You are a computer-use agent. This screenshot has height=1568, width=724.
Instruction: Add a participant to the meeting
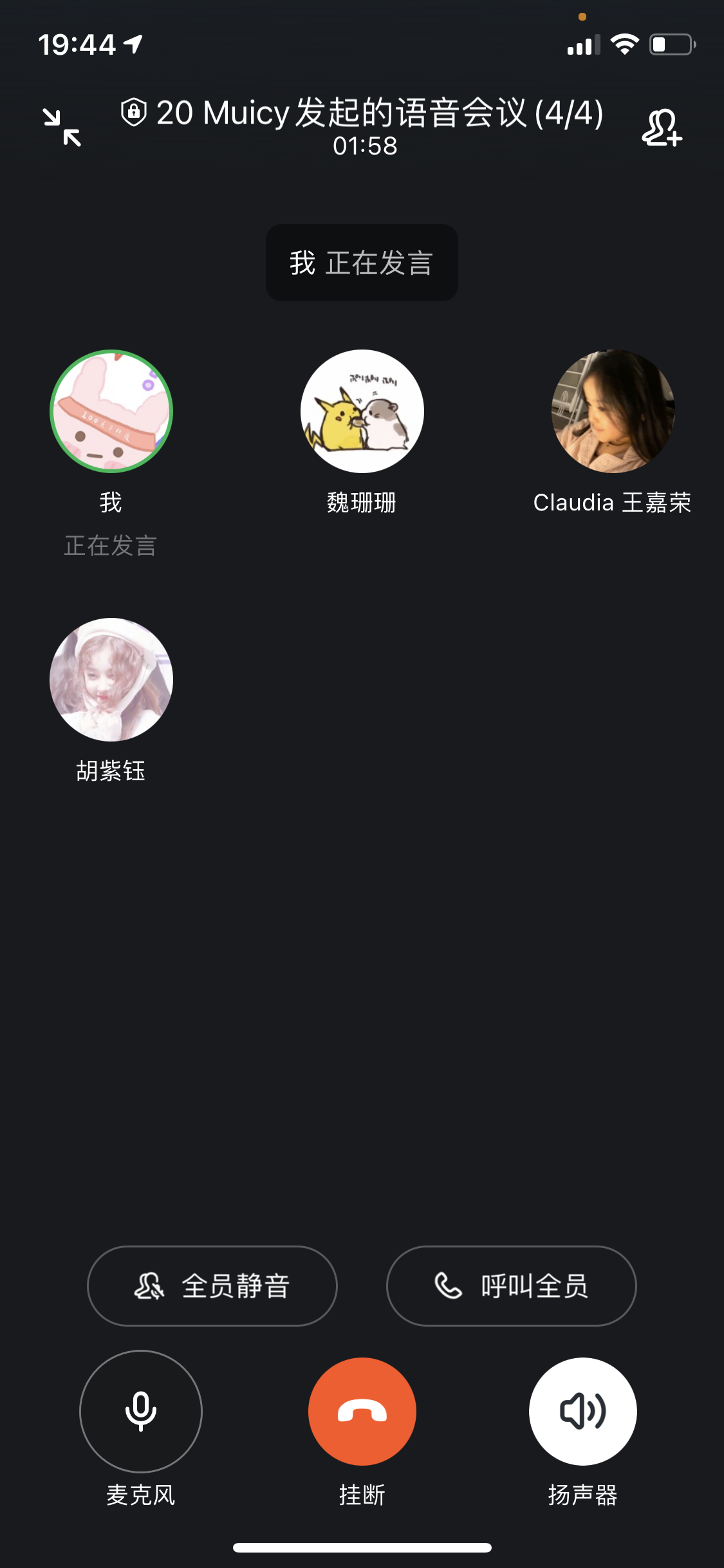pyautogui.click(x=662, y=127)
